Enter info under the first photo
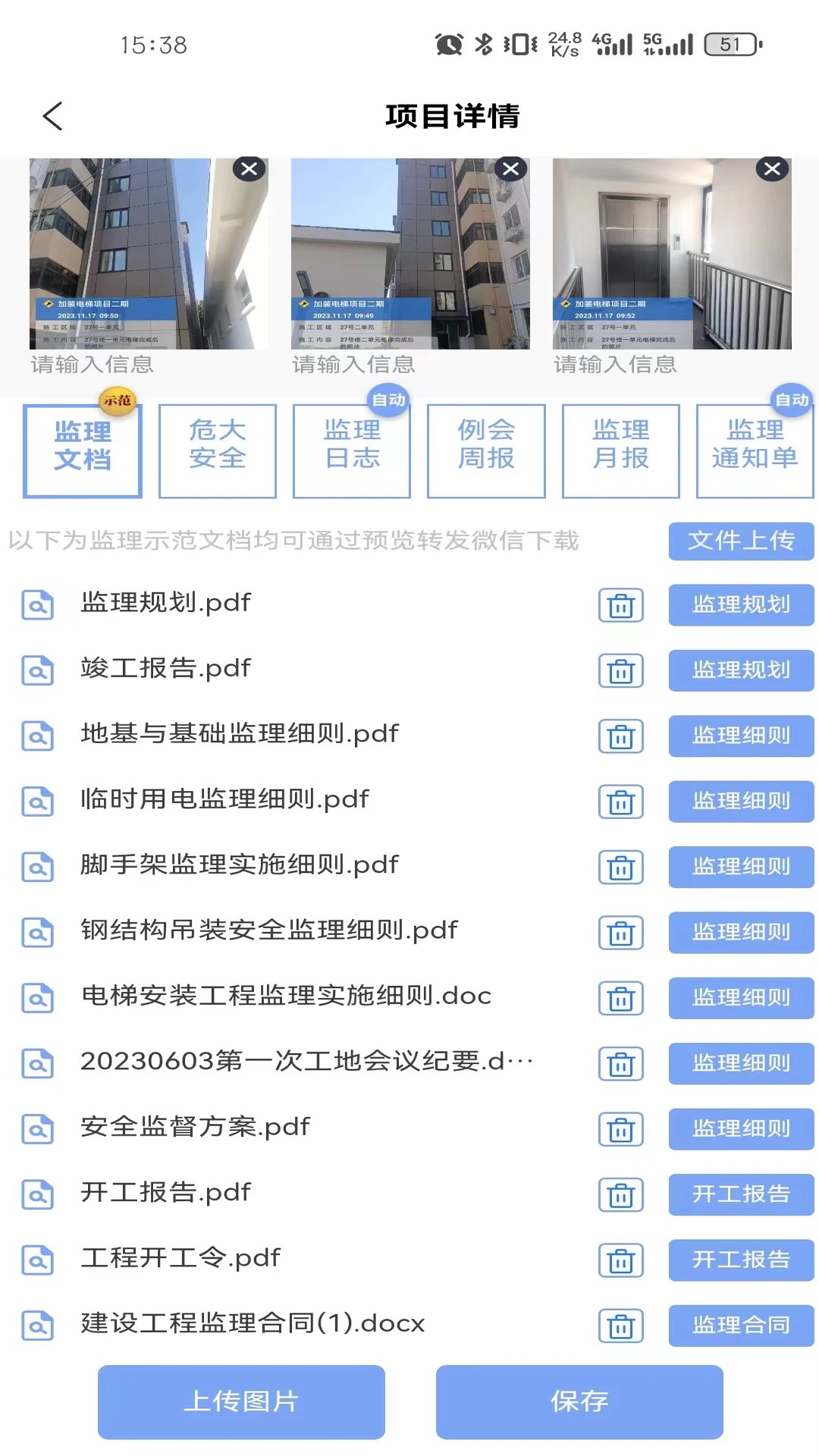 92,365
